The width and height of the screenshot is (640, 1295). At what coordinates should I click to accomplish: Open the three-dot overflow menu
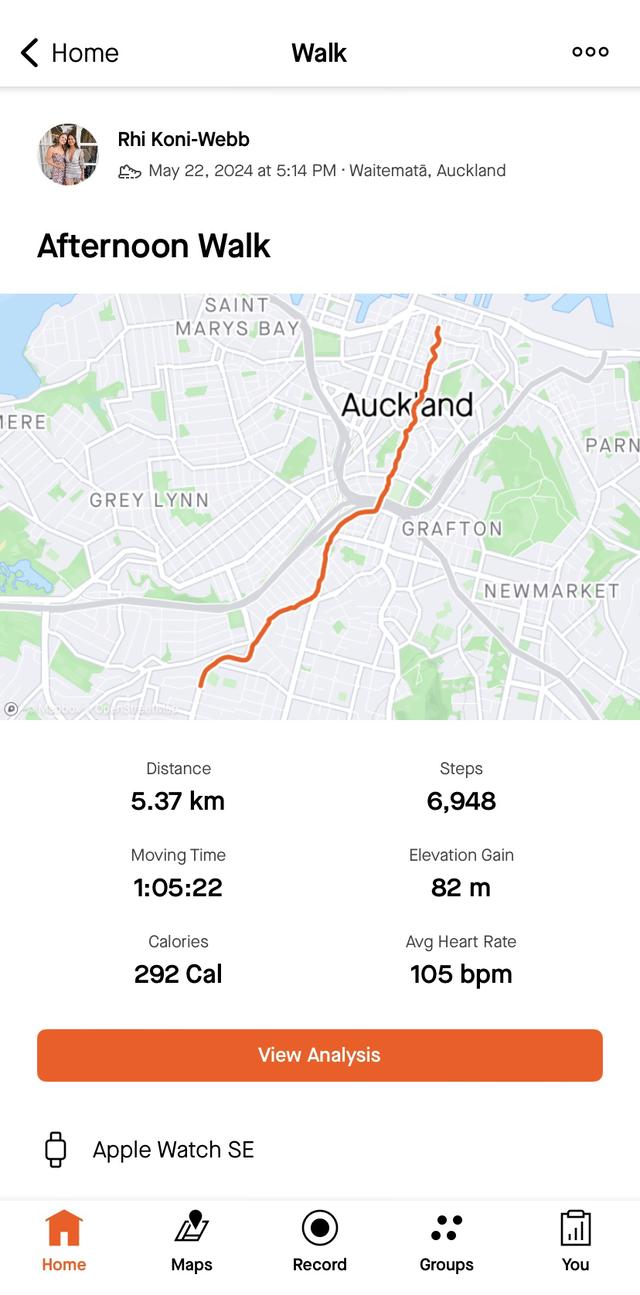click(x=590, y=52)
